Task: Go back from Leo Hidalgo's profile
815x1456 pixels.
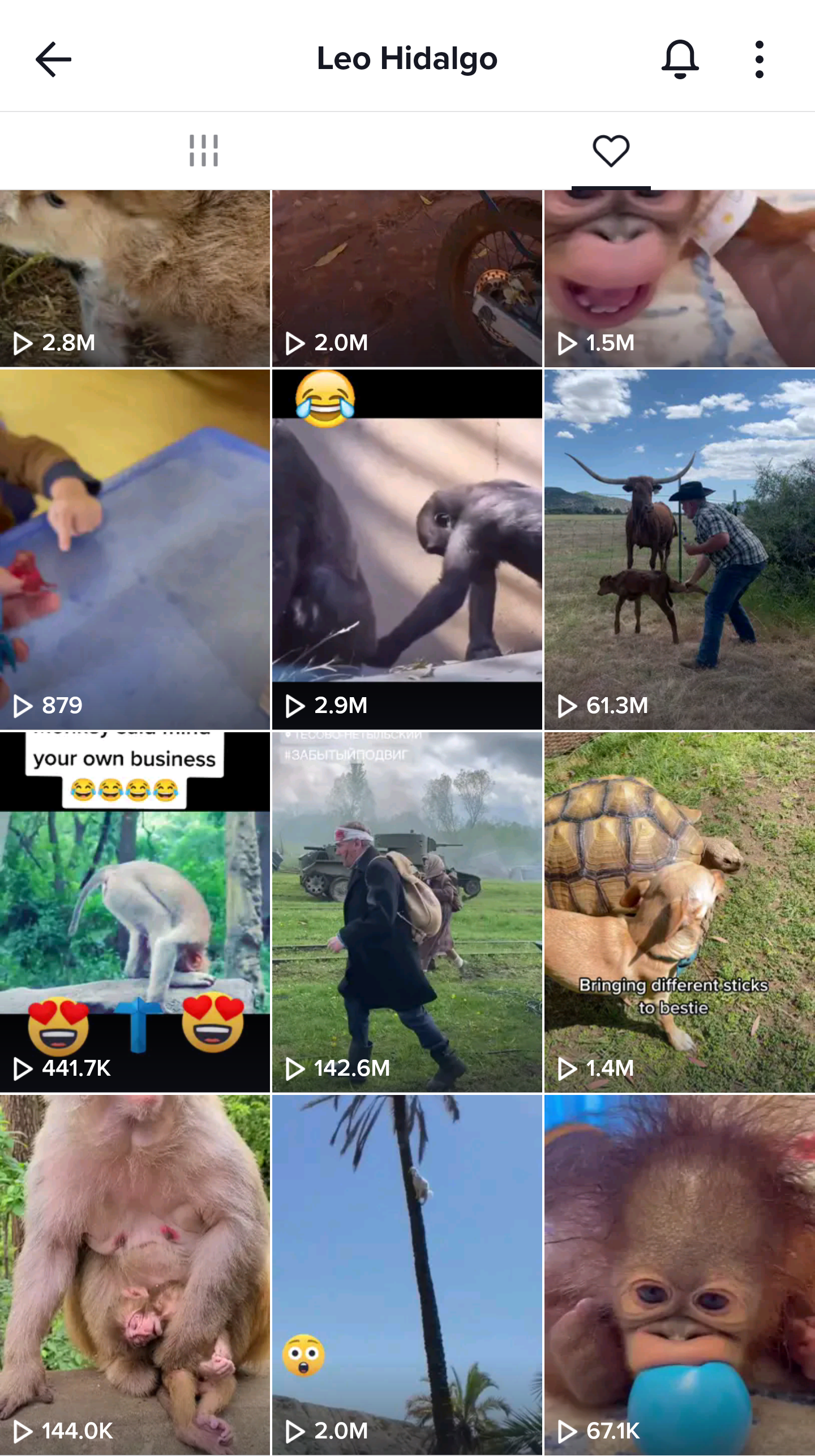Action: click(53, 59)
